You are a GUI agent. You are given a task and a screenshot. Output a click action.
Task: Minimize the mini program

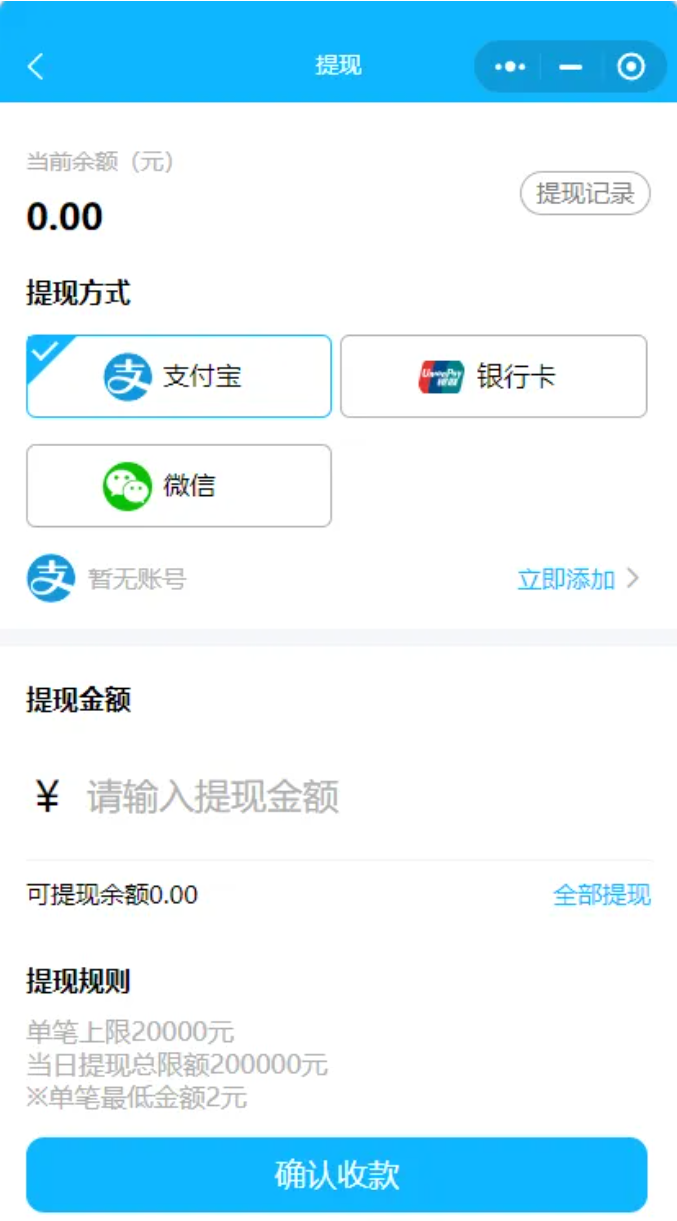[x=571, y=67]
